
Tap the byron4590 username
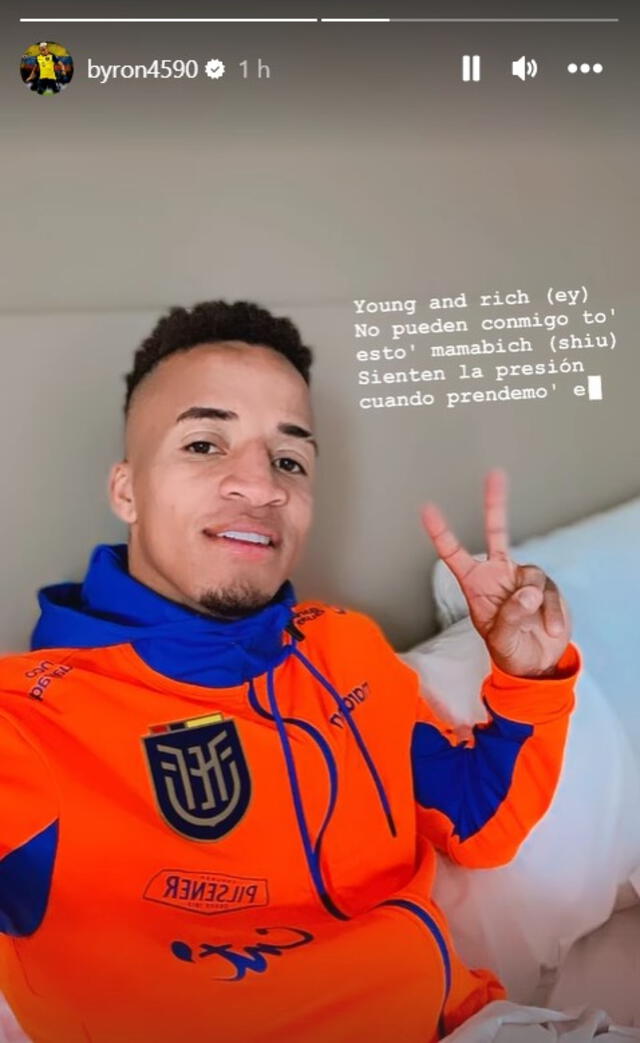pos(142,69)
